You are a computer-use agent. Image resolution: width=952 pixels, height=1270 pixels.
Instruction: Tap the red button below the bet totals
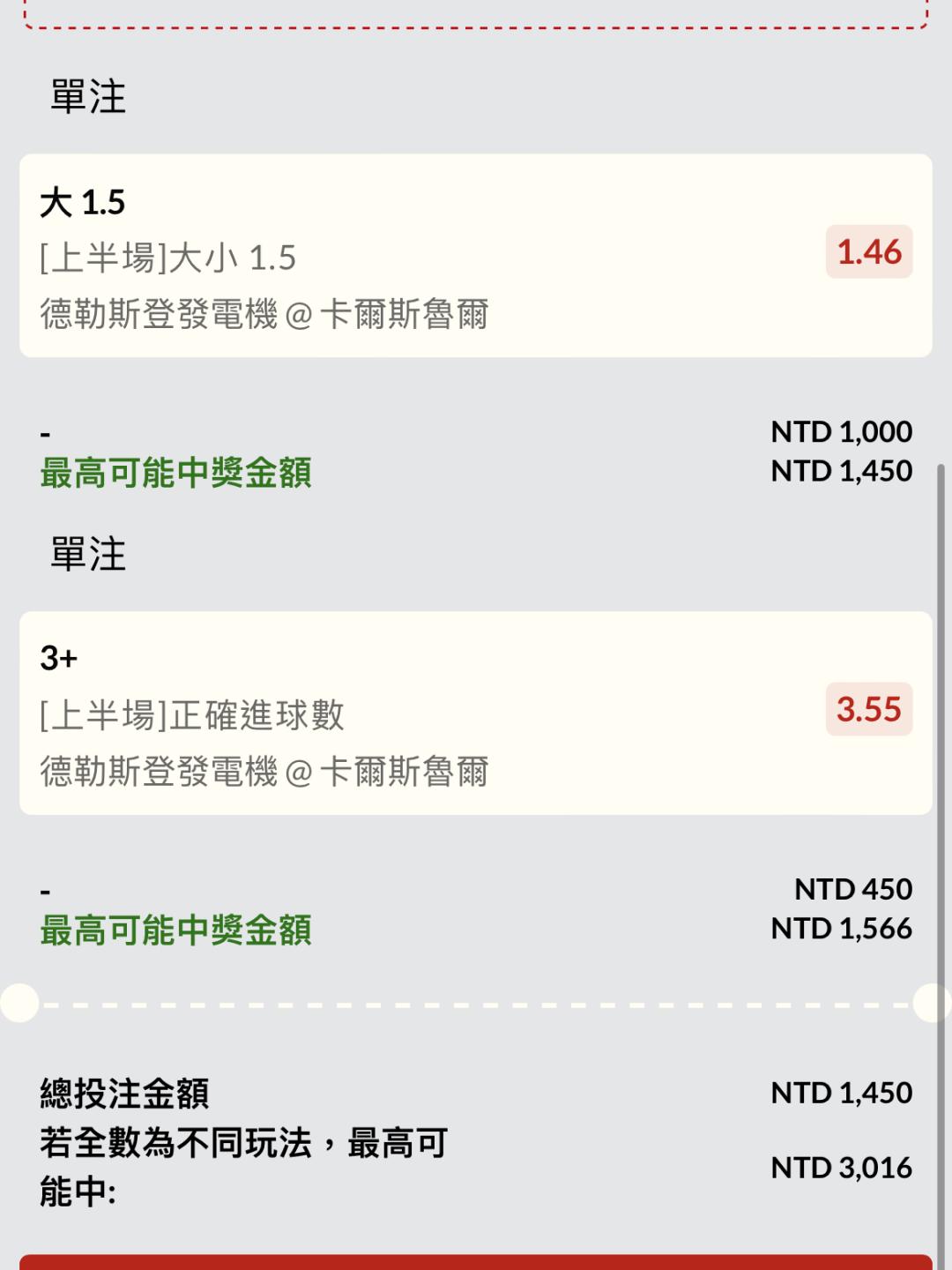(476, 1262)
